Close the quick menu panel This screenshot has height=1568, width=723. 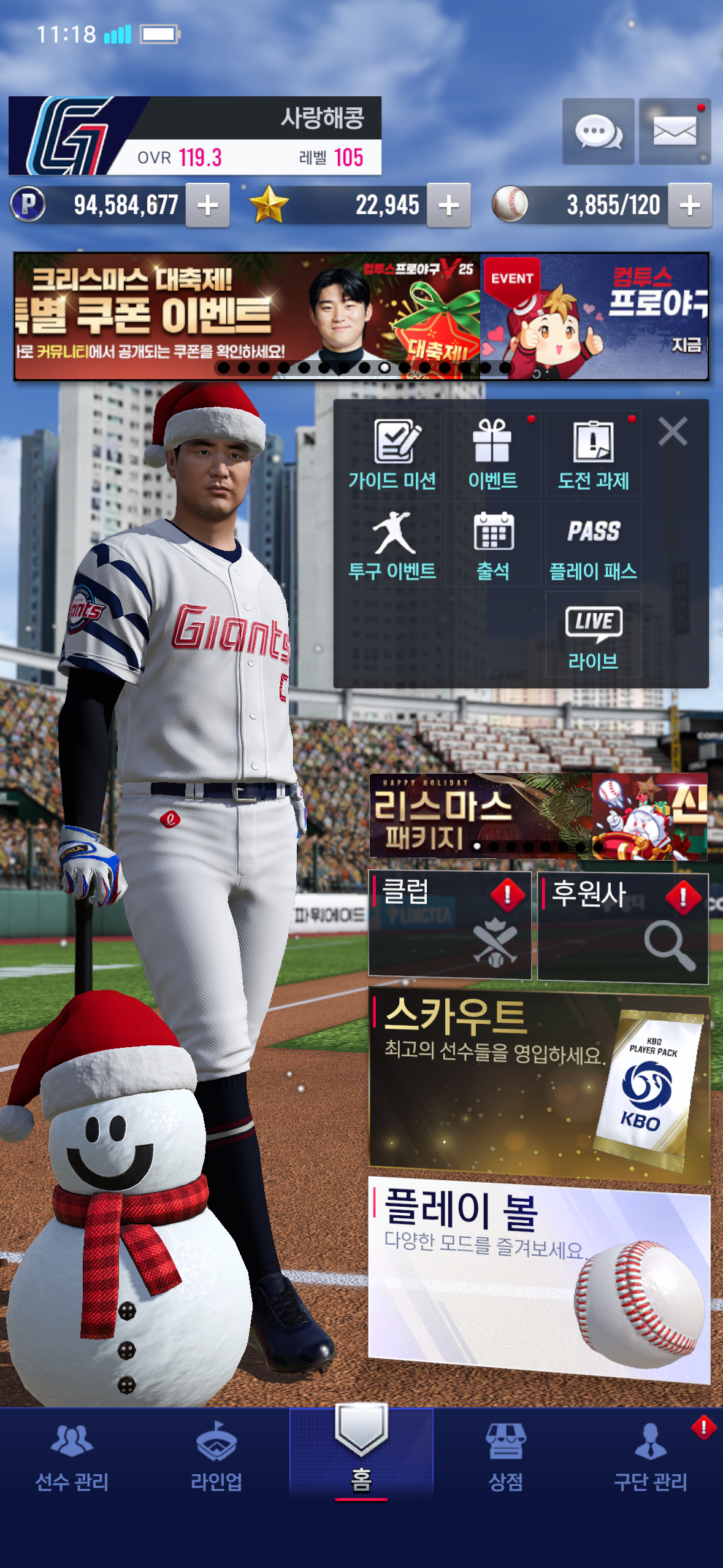[673, 431]
